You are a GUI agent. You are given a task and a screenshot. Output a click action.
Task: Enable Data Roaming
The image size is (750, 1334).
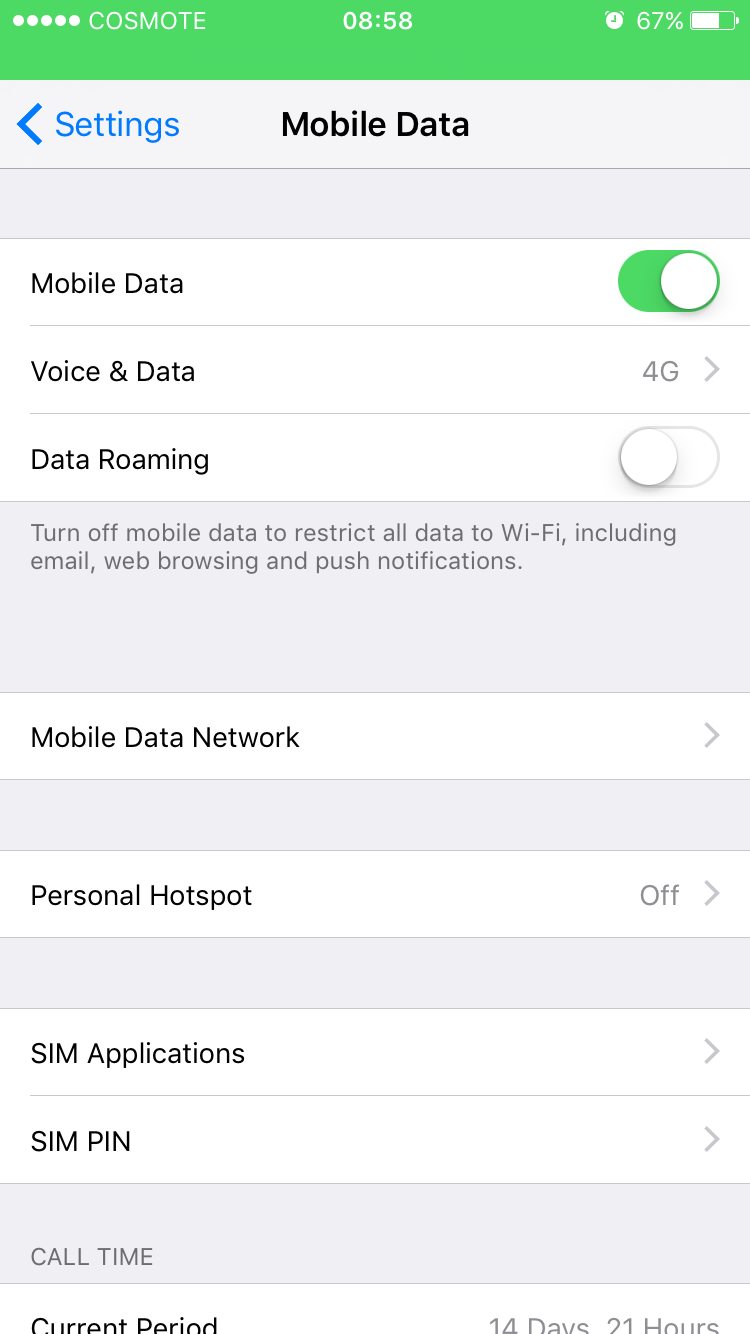(669, 458)
